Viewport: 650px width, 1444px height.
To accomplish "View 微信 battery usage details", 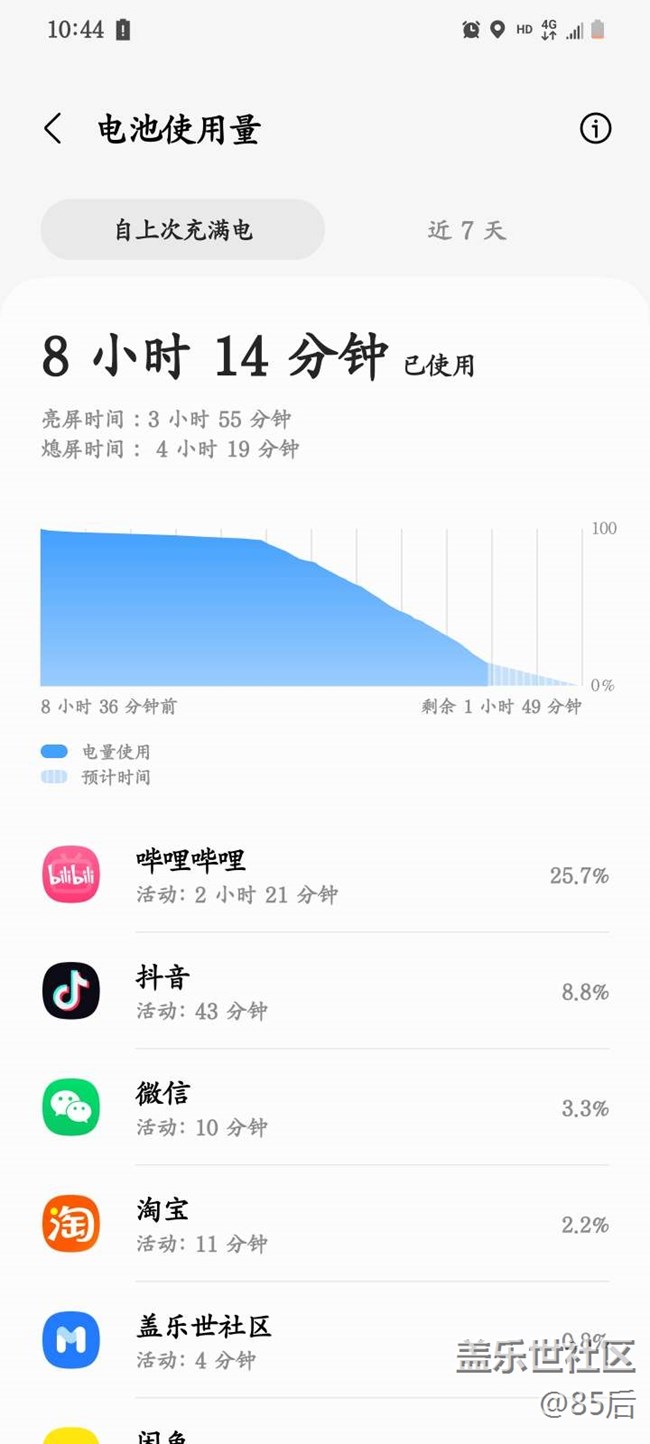I will click(325, 1108).
